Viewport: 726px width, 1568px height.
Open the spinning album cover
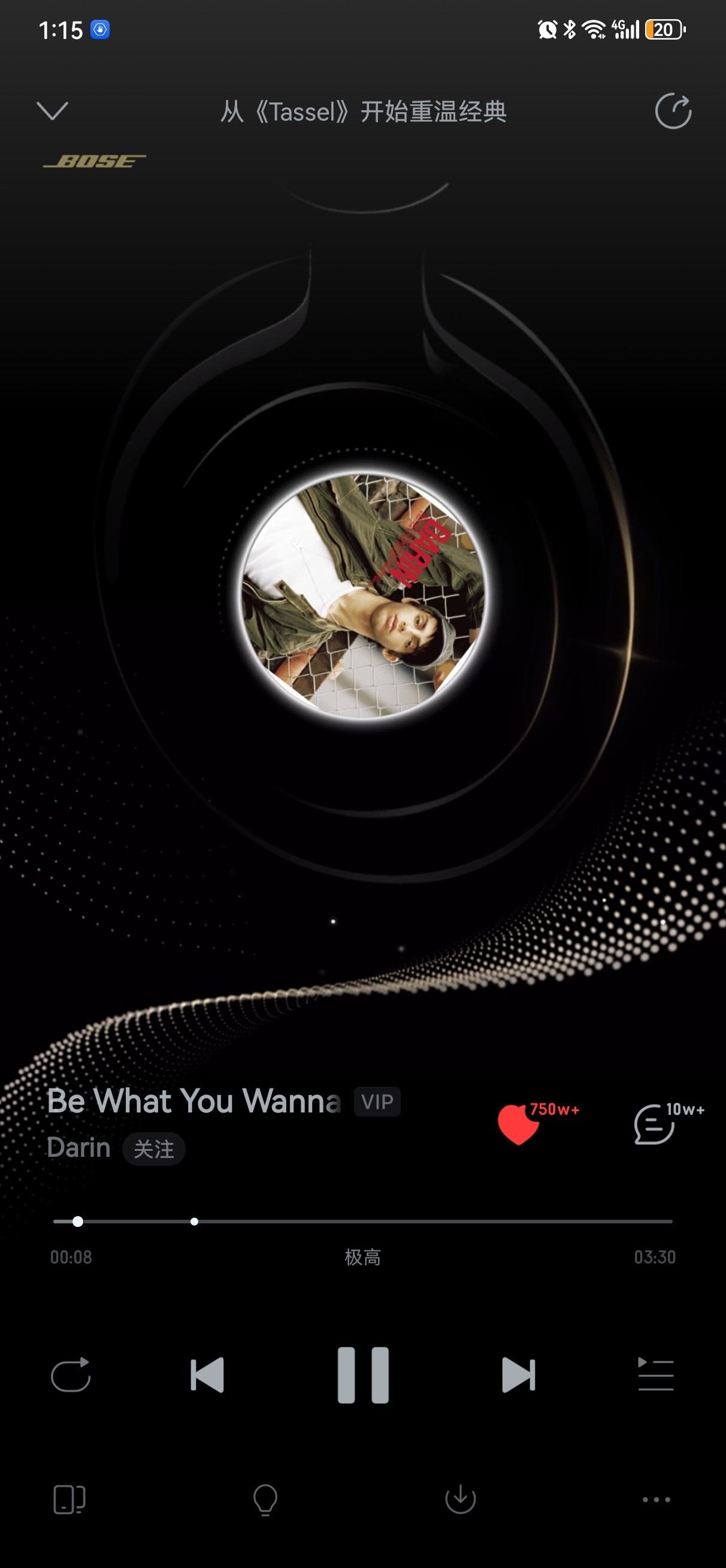[364, 595]
